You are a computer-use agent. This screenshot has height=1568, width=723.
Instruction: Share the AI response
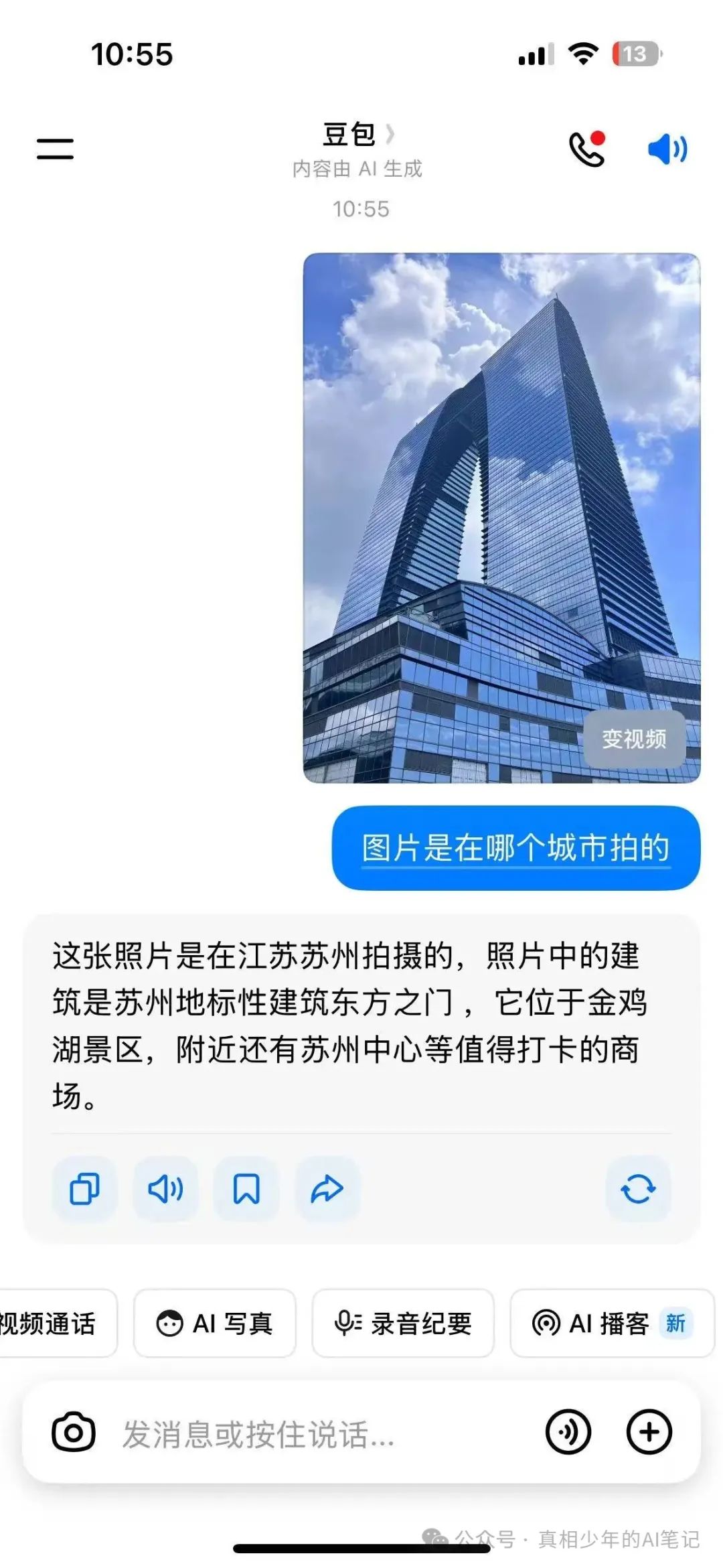point(326,1188)
